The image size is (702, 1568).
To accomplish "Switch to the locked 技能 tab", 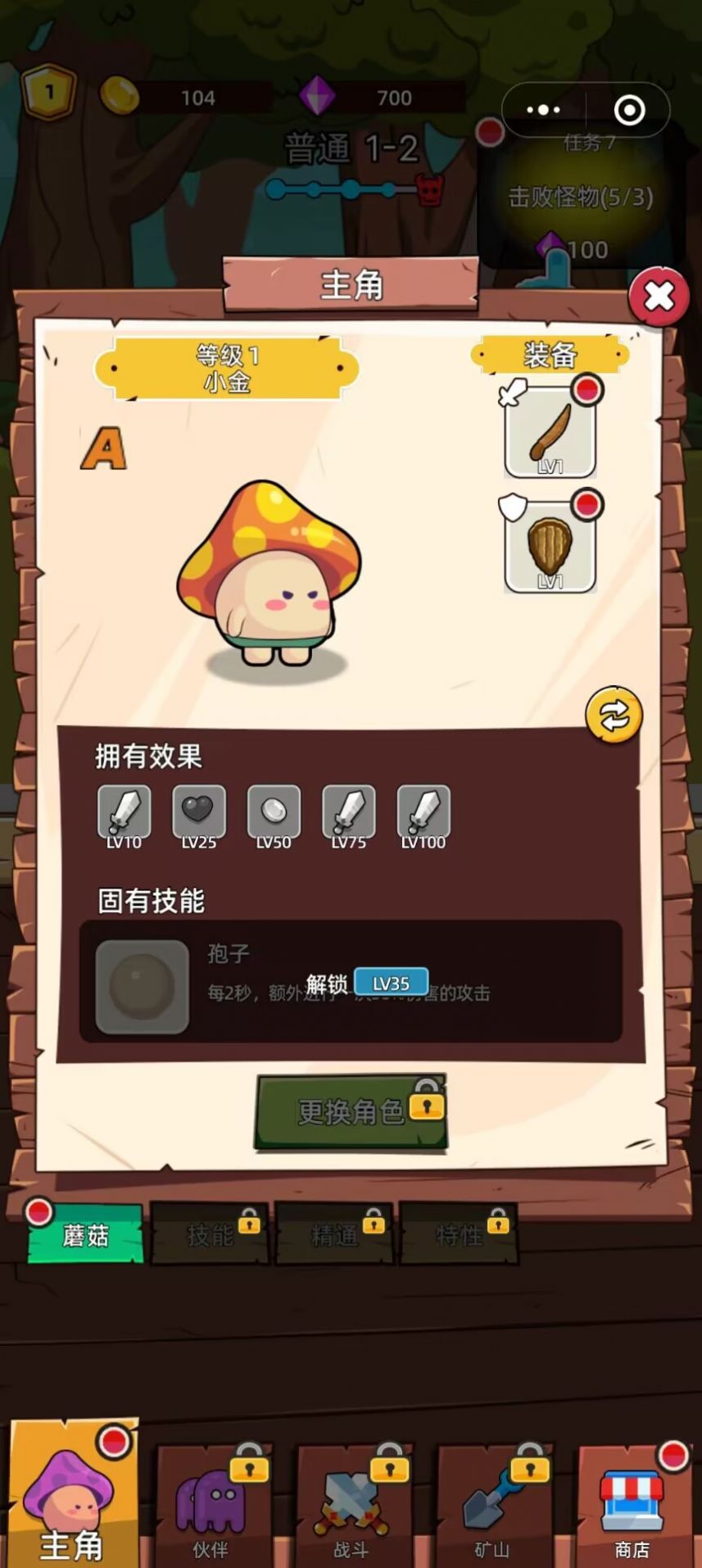I will [210, 1234].
